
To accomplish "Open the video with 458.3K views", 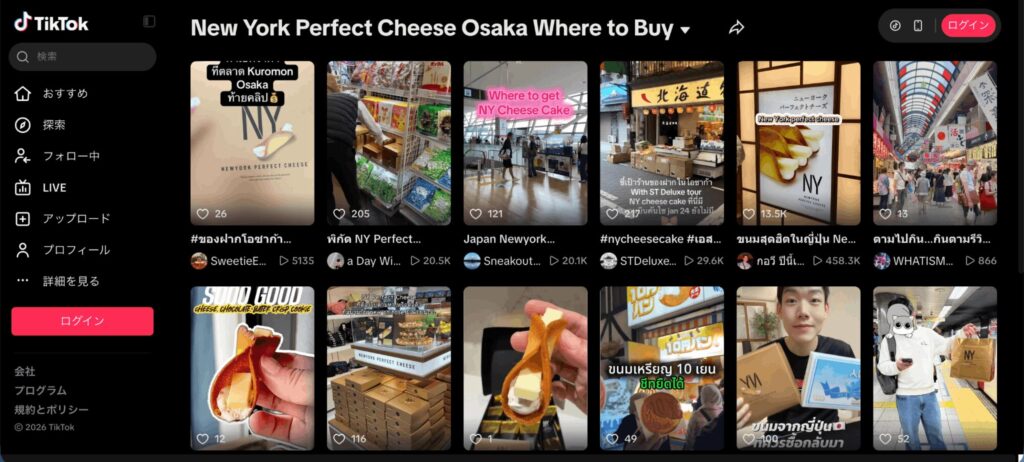I will click(798, 143).
